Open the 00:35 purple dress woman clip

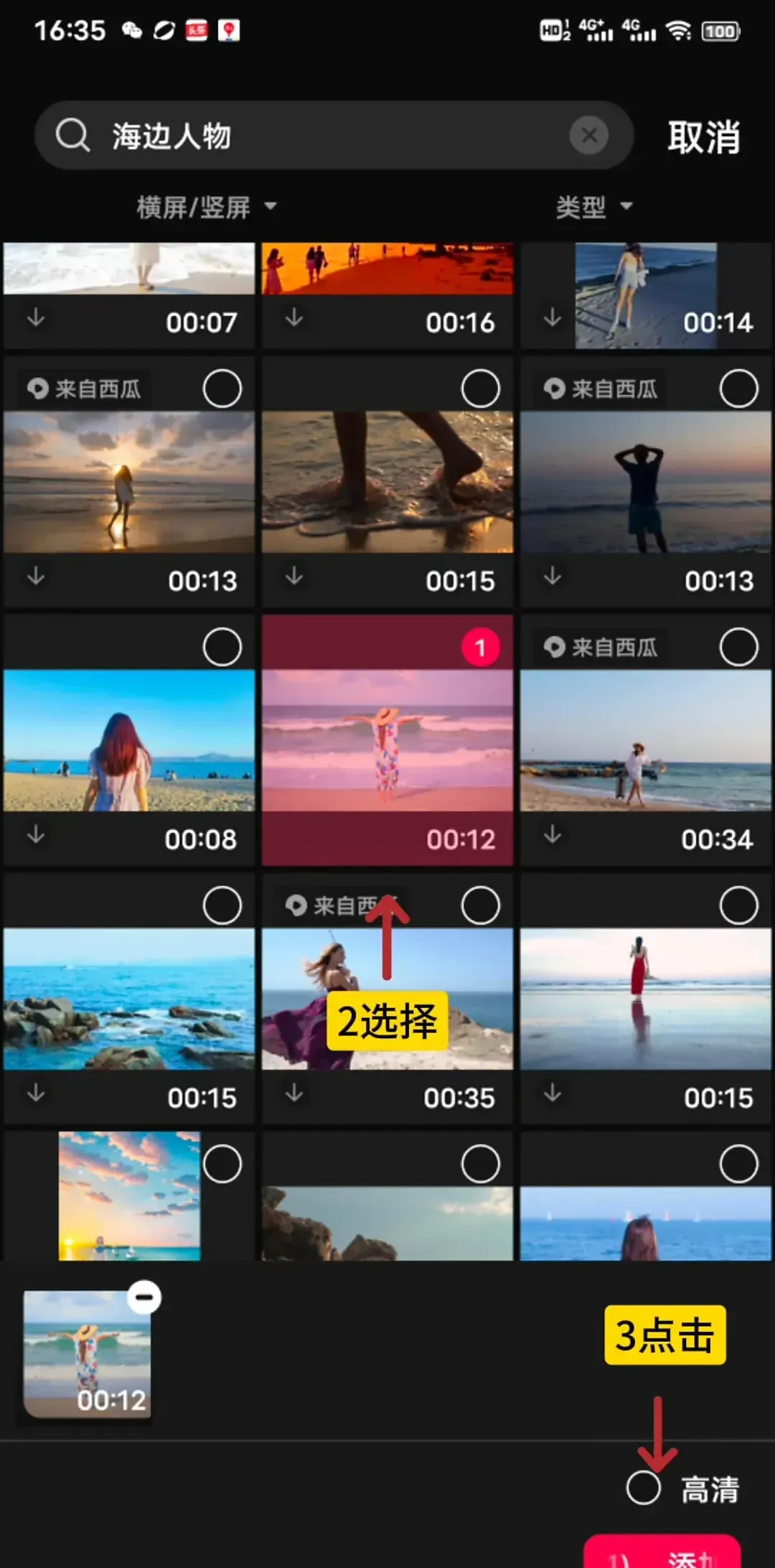tap(387, 998)
